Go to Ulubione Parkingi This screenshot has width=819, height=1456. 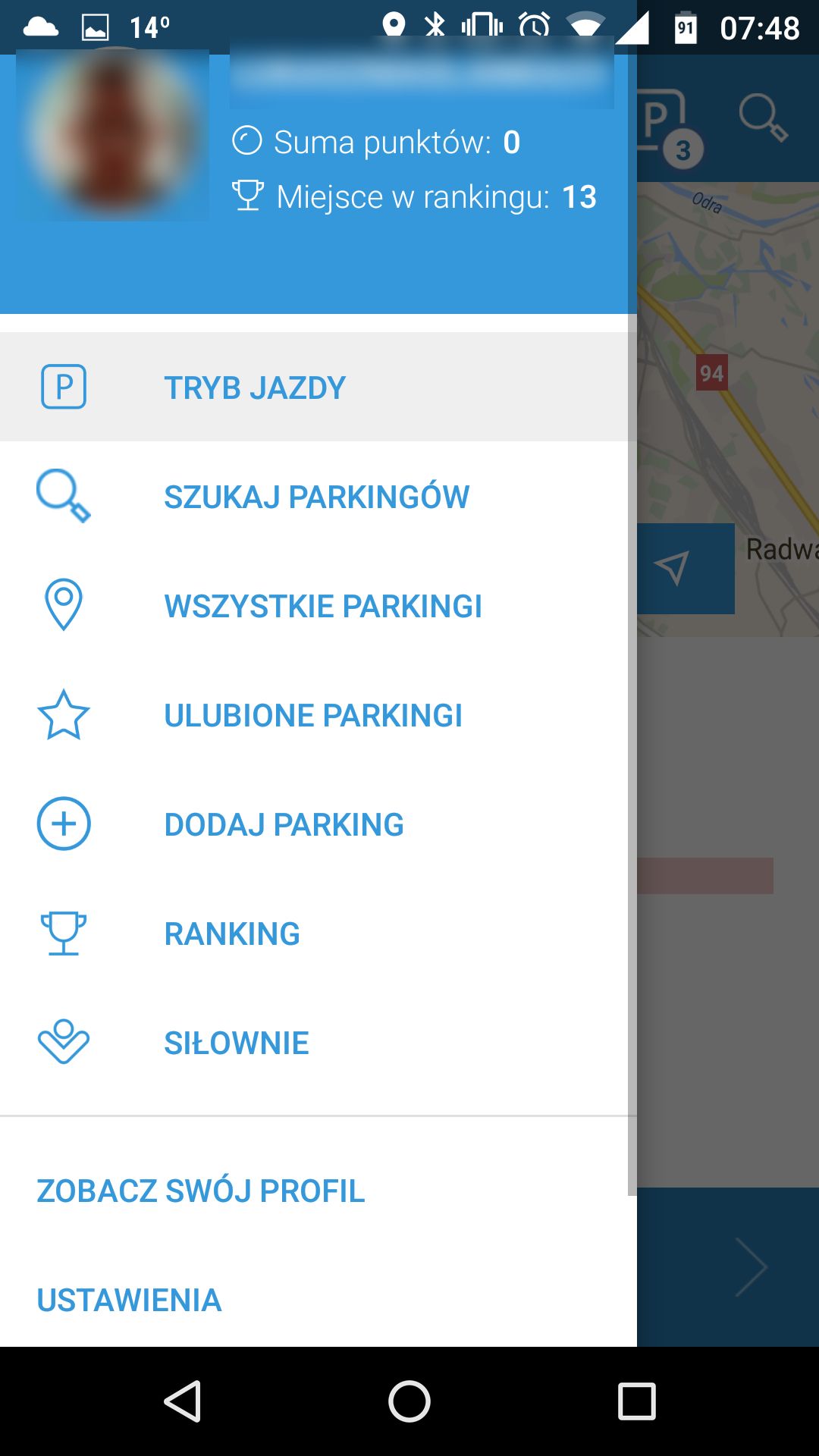tap(318, 714)
